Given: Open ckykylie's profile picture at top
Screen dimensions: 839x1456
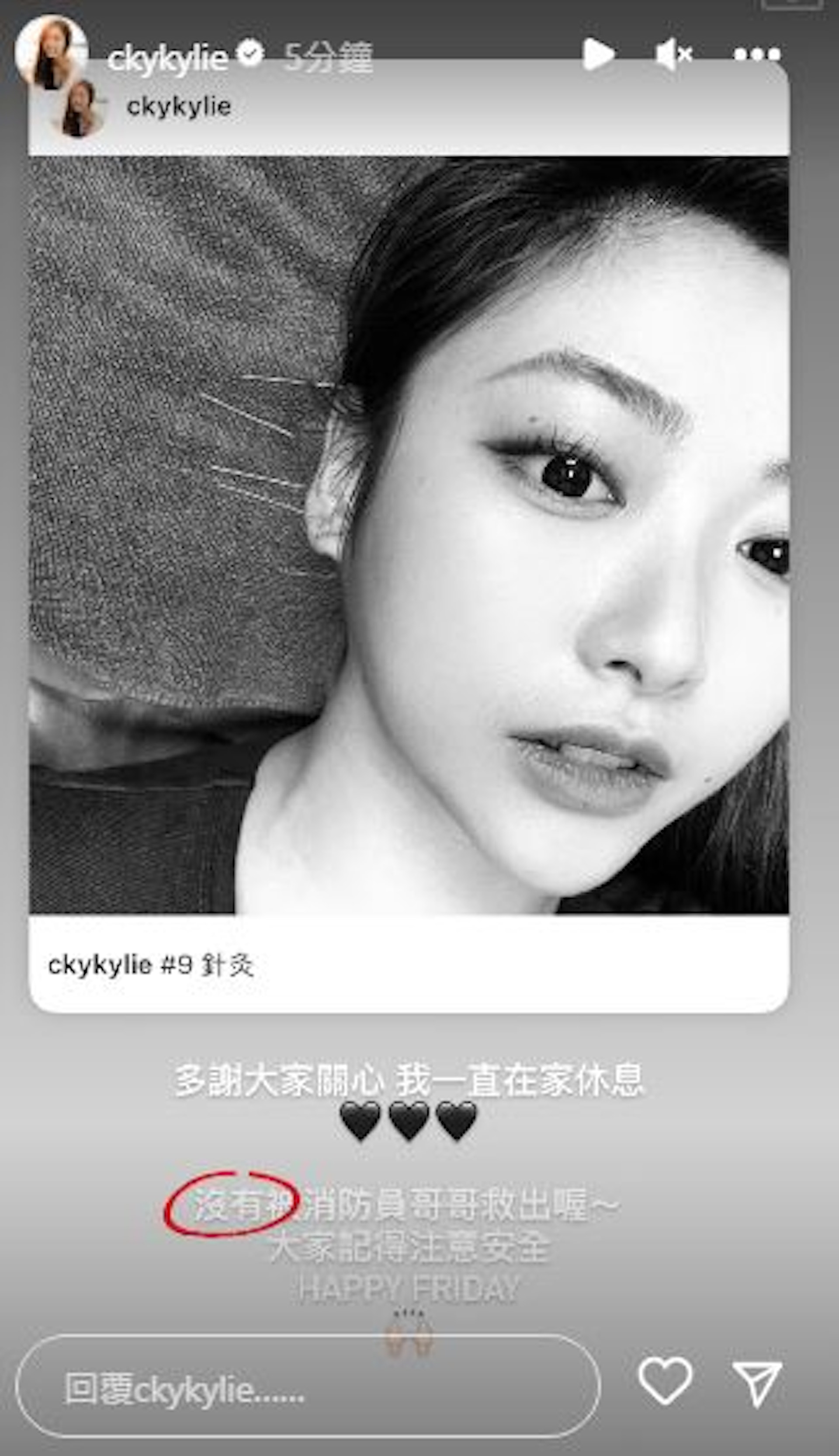Looking at the screenshot, I should (51, 52).
